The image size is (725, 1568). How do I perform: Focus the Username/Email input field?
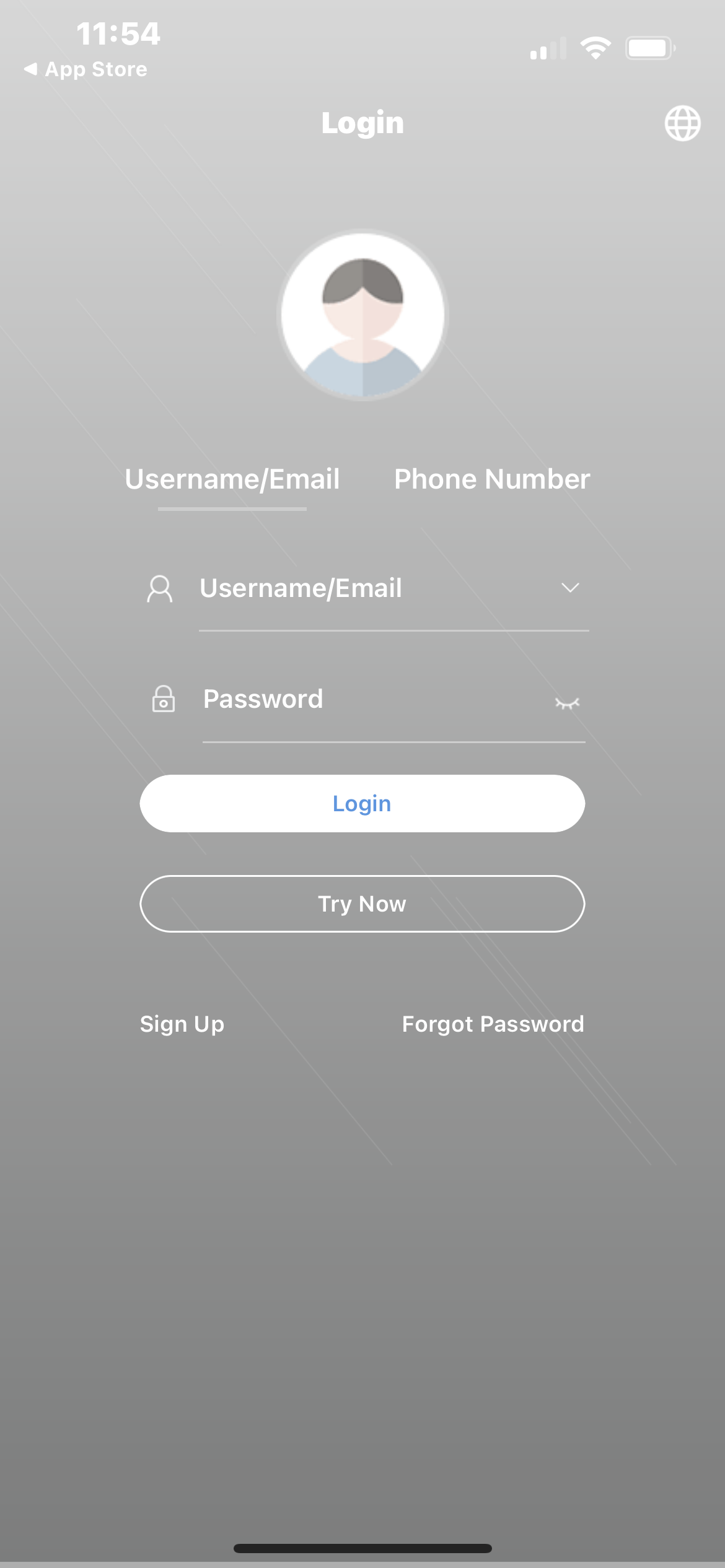[x=372, y=588]
